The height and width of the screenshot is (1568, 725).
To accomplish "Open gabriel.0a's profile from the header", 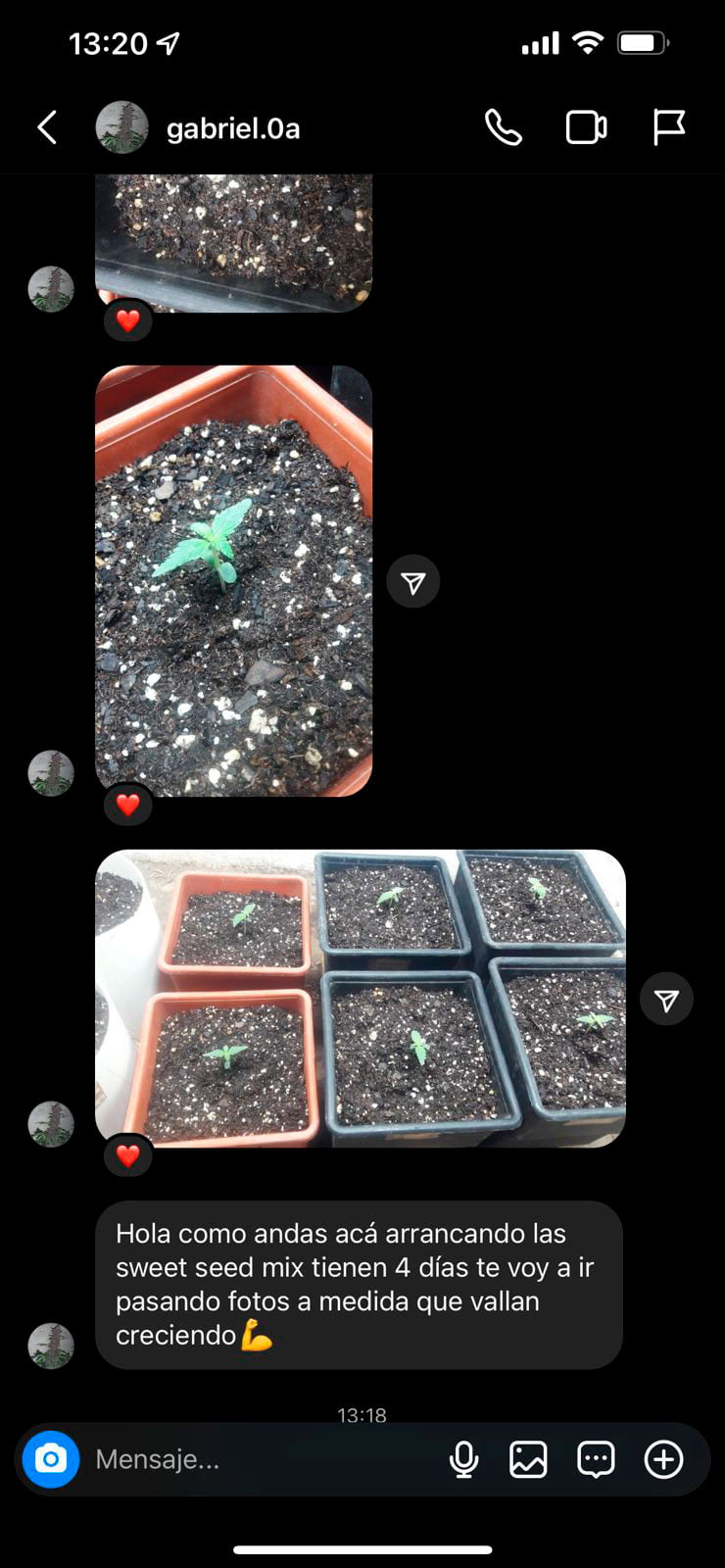I will point(232,128).
